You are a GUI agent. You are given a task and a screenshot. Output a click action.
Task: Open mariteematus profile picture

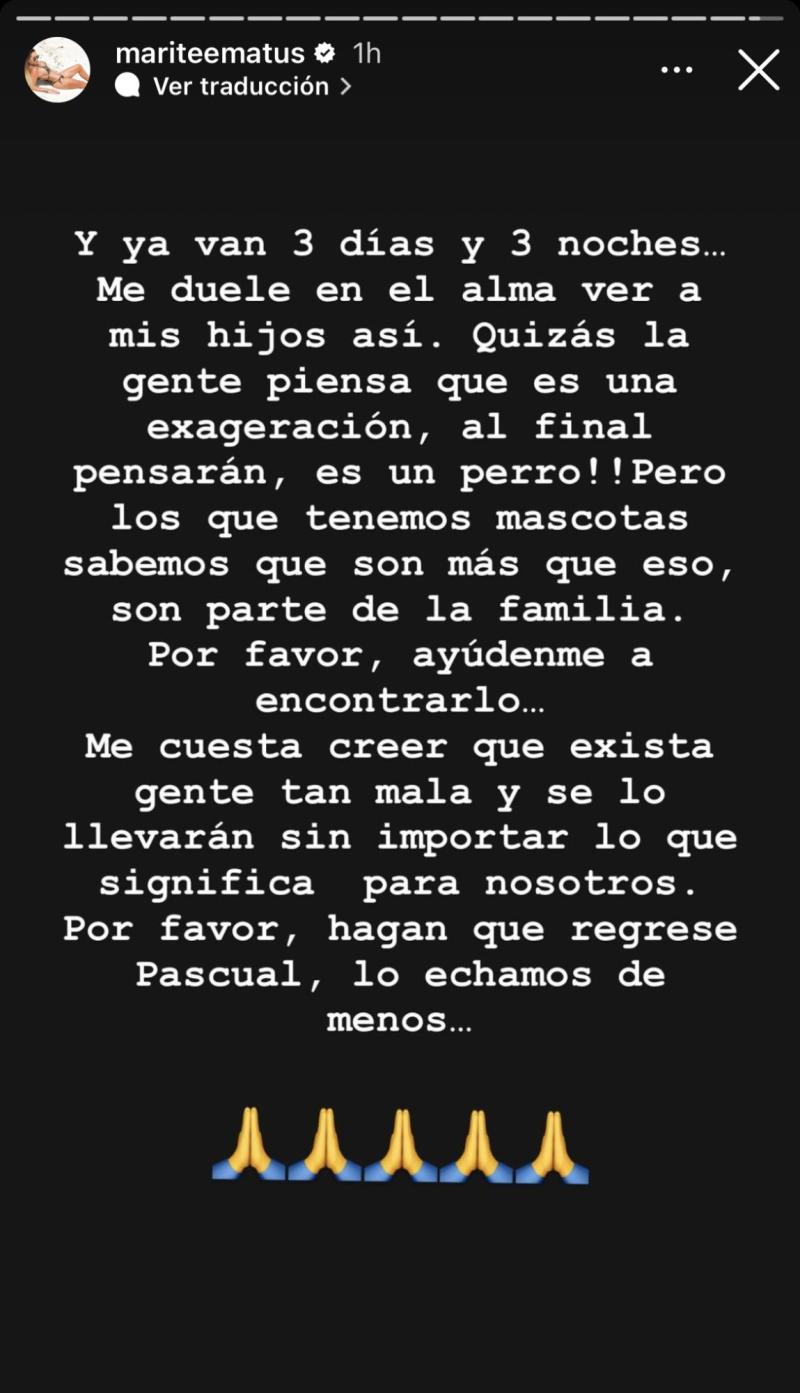(x=58, y=70)
